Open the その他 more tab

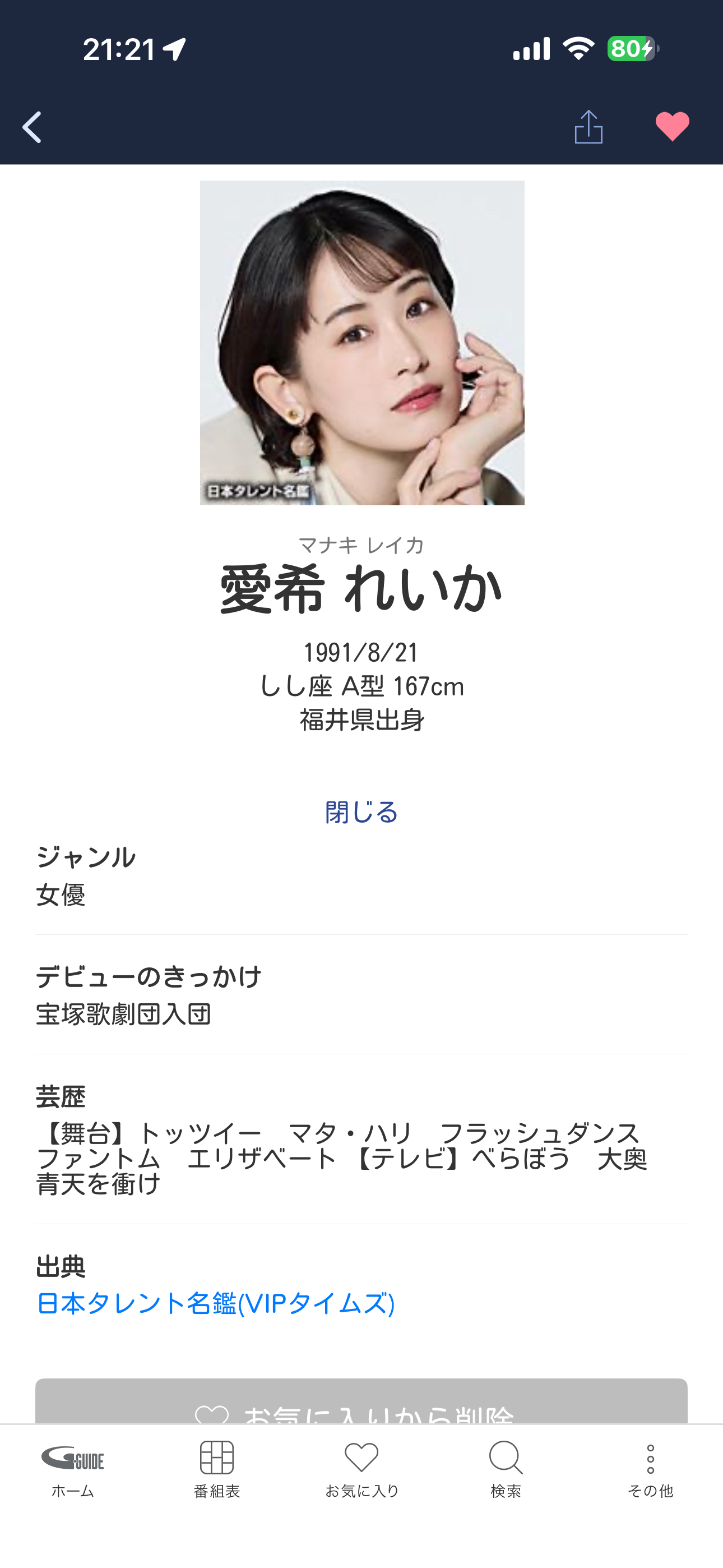pos(650,1469)
